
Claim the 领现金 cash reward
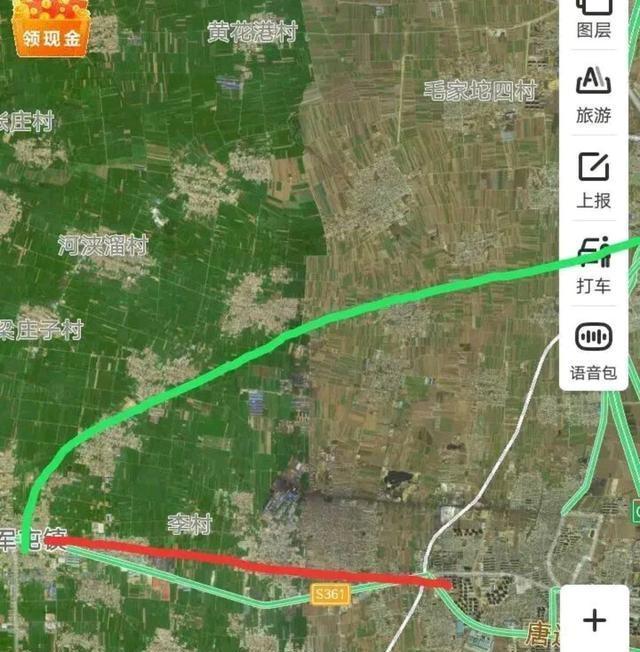coord(50,27)
